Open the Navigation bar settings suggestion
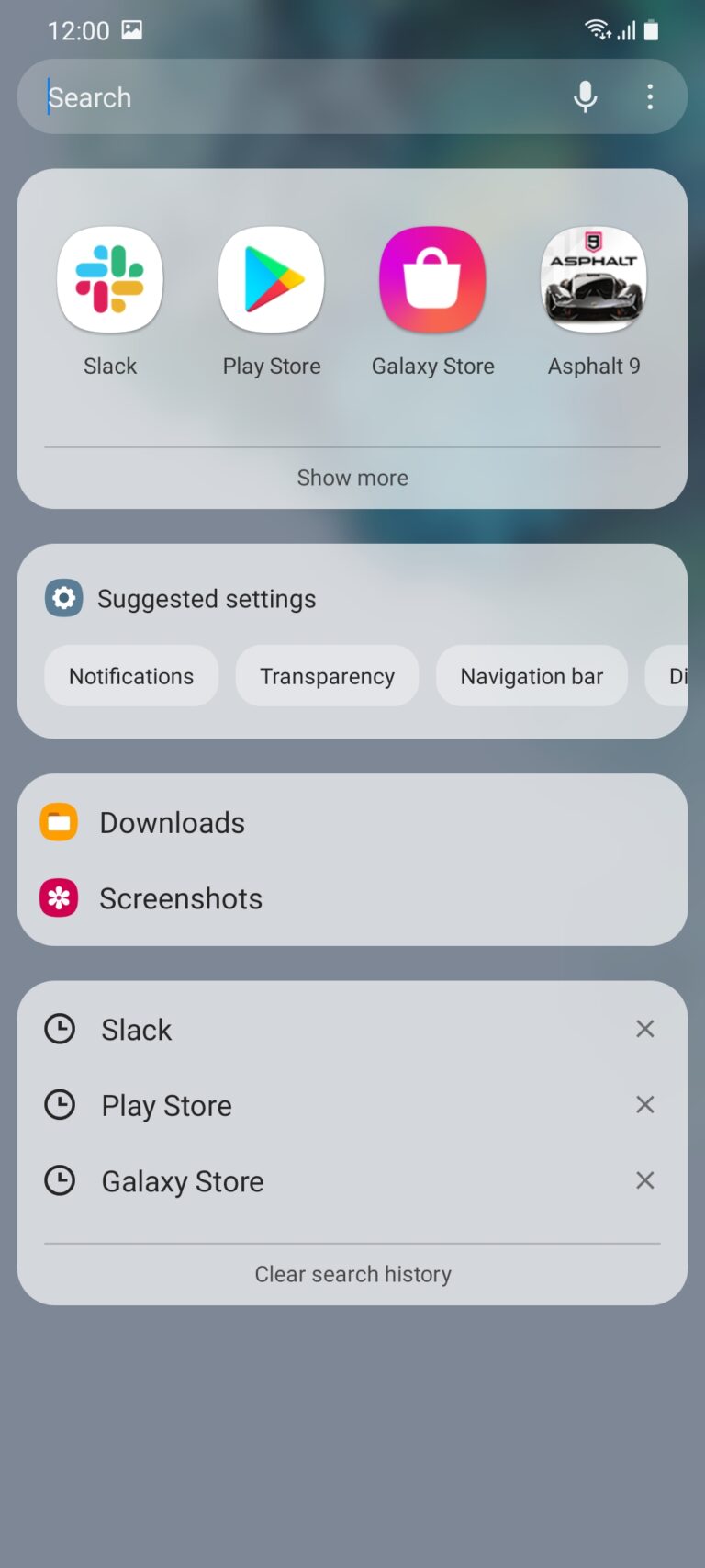The height and width of the screenshot is (1568, 705). click(532, 676)
